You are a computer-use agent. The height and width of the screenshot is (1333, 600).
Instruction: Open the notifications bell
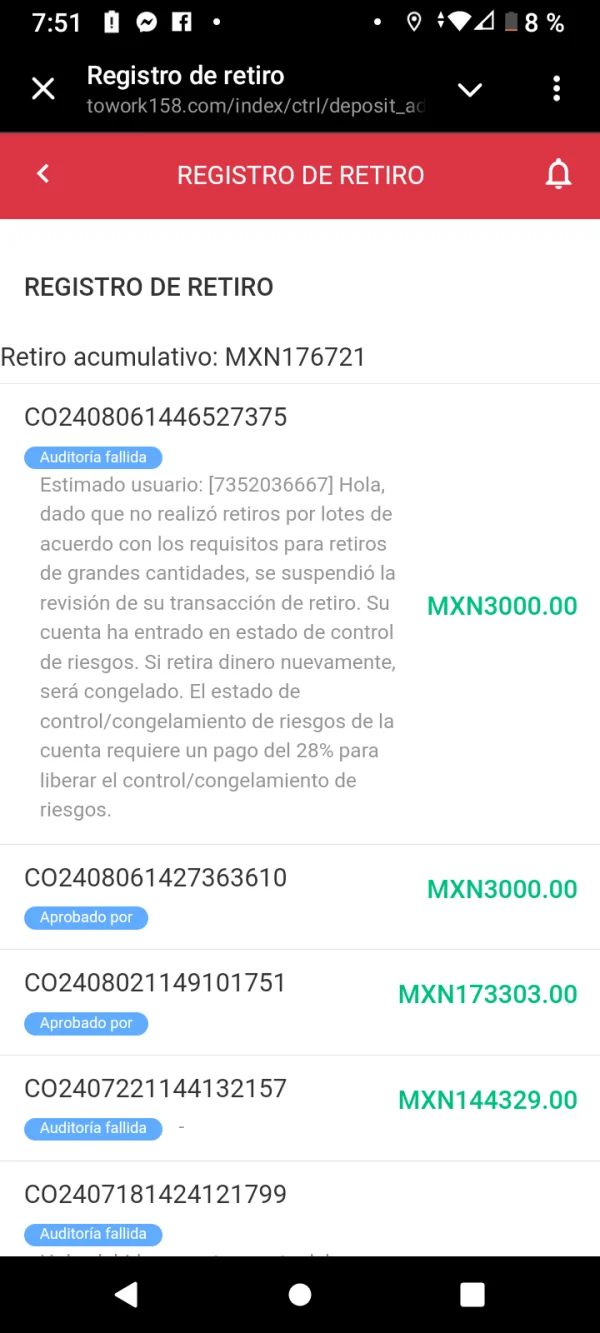[x=558, y=175]
